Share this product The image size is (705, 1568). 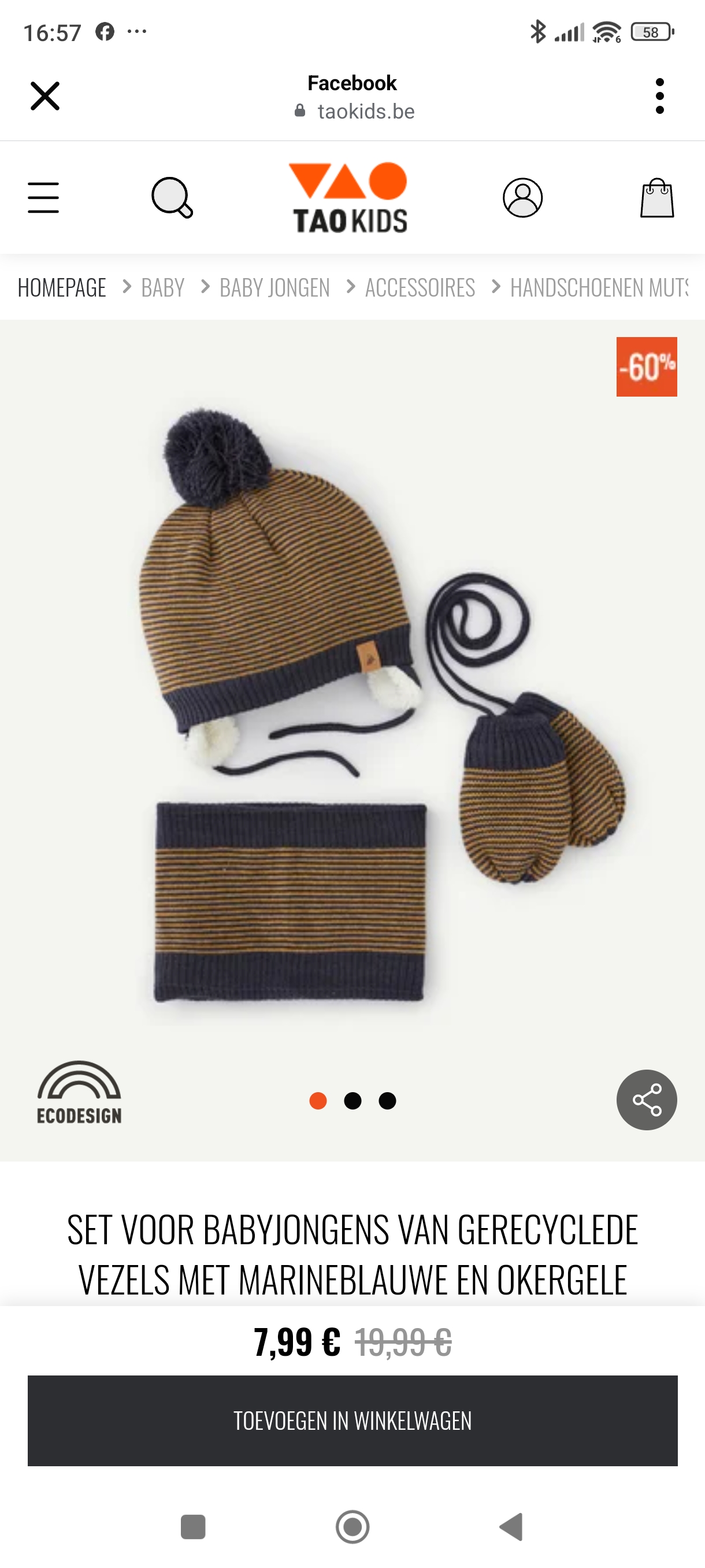(647, 1100)
